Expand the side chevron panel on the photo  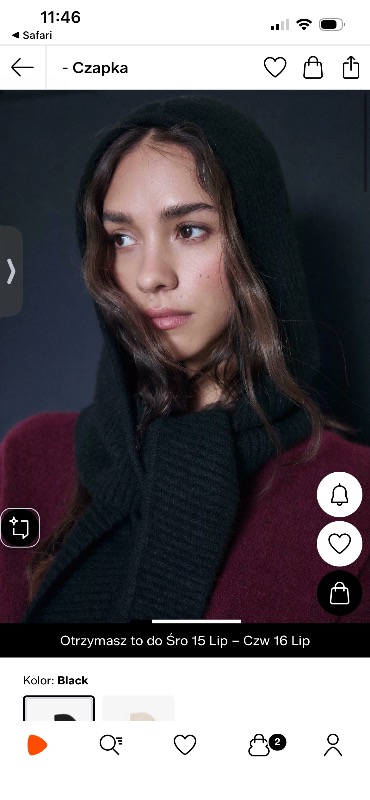point(11,271)
